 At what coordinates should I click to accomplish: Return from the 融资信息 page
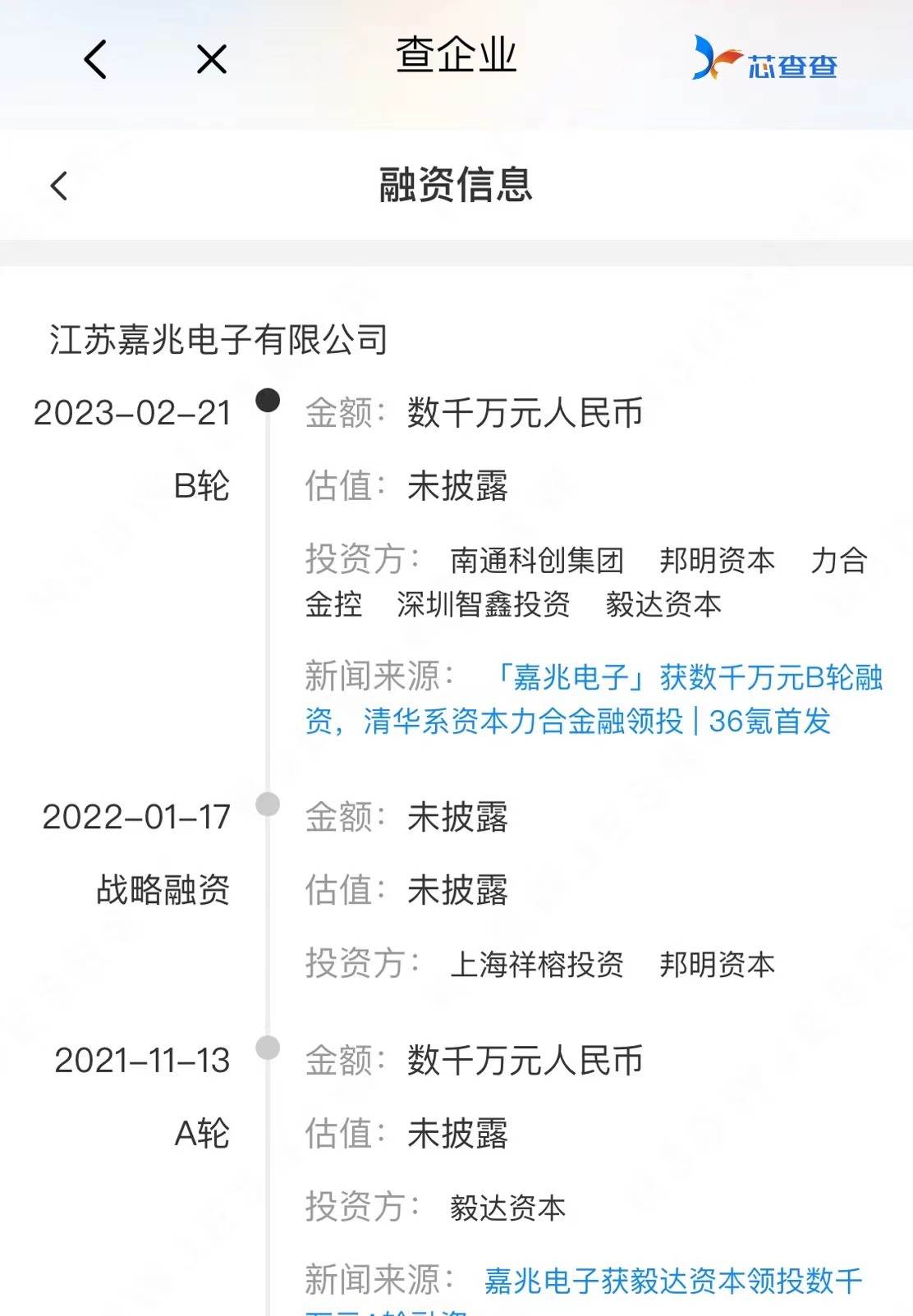(59, 186)
